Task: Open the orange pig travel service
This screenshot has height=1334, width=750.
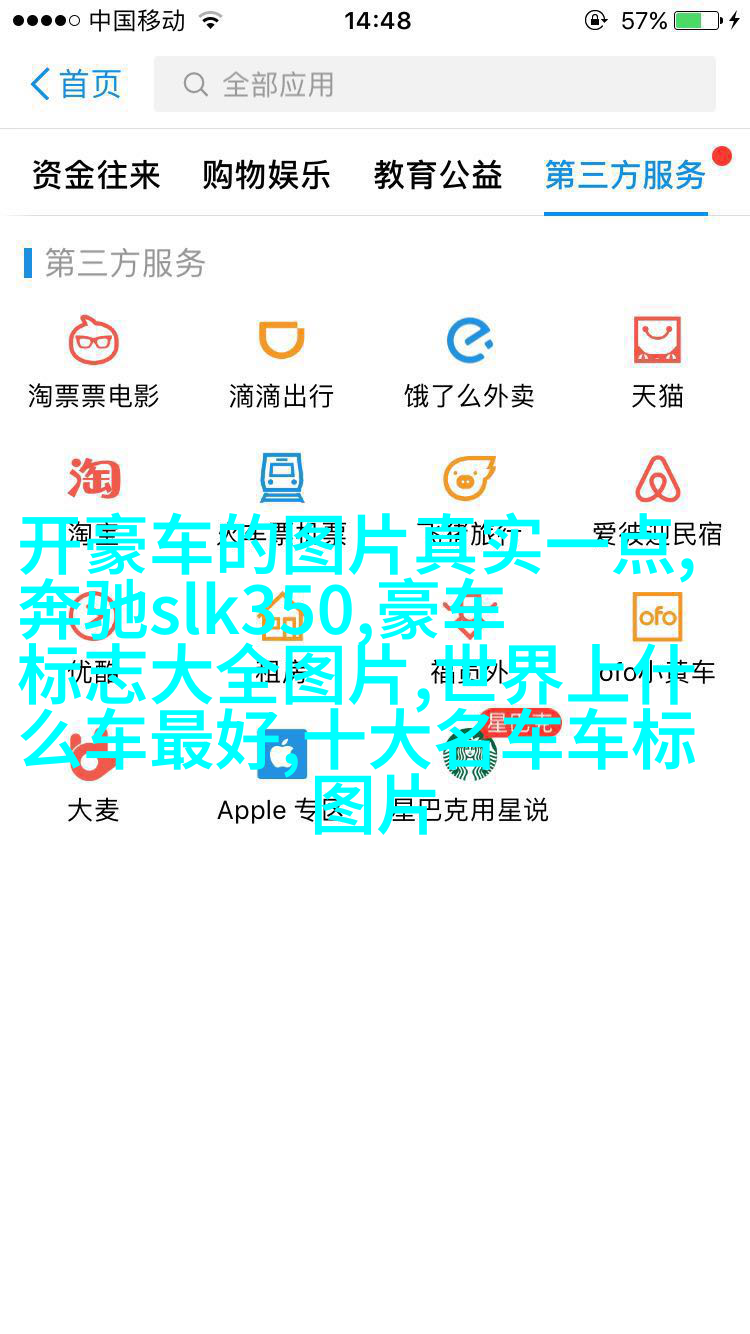Action: tap(469, 480)
